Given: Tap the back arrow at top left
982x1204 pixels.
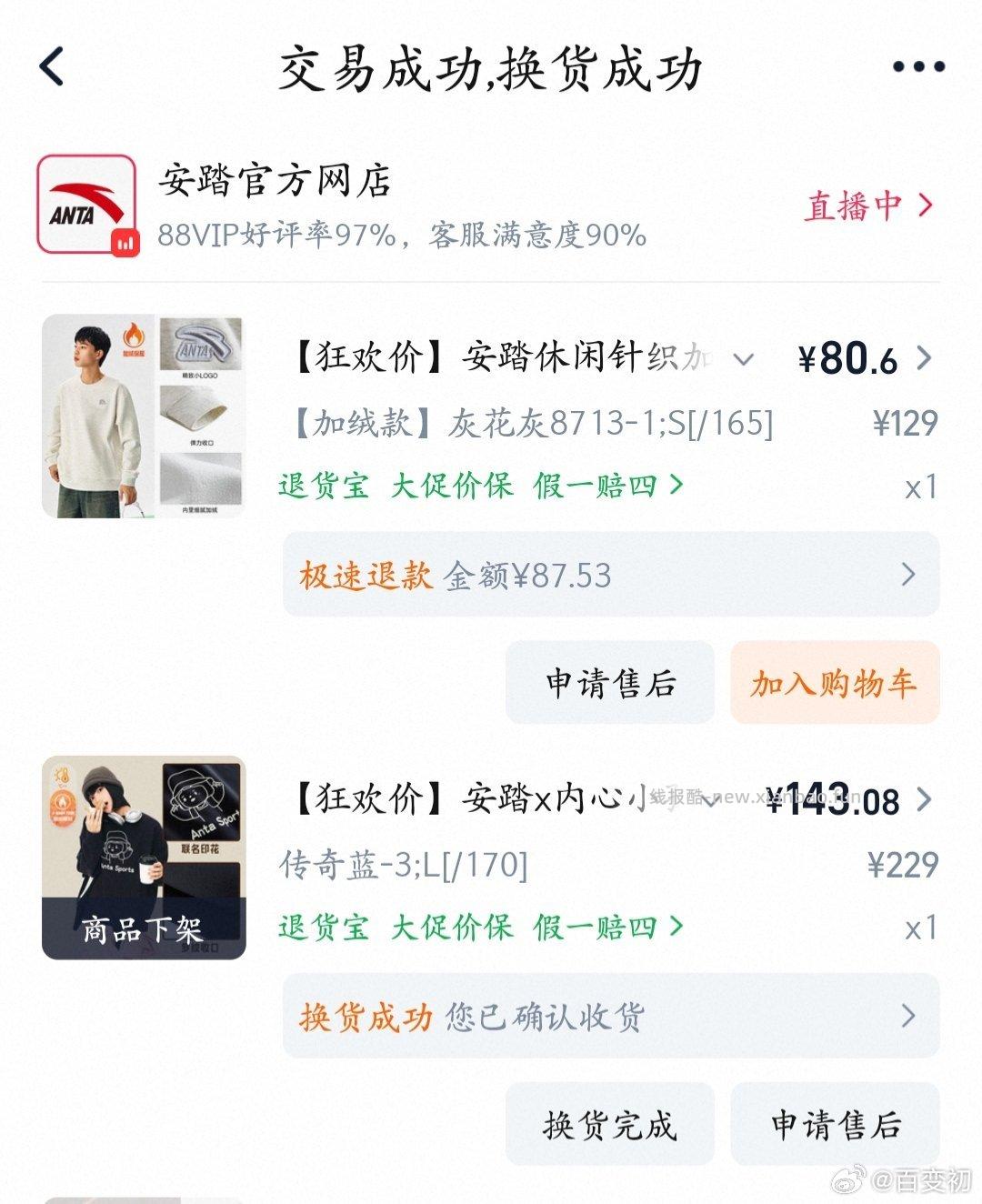Looking at the screenshot, I should 52,65.
